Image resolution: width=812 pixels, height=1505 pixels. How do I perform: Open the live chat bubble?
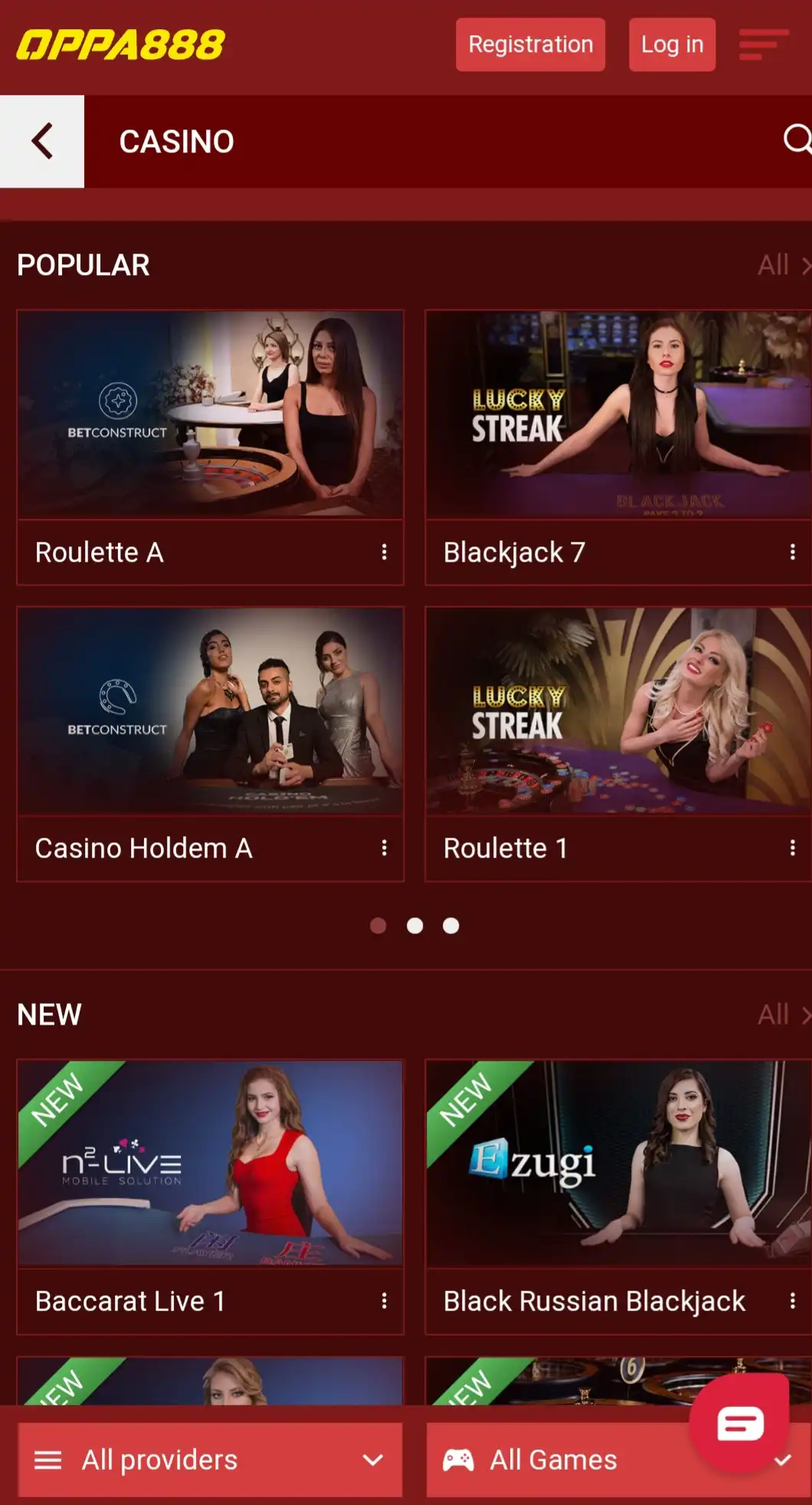[x=739, y=1424]
